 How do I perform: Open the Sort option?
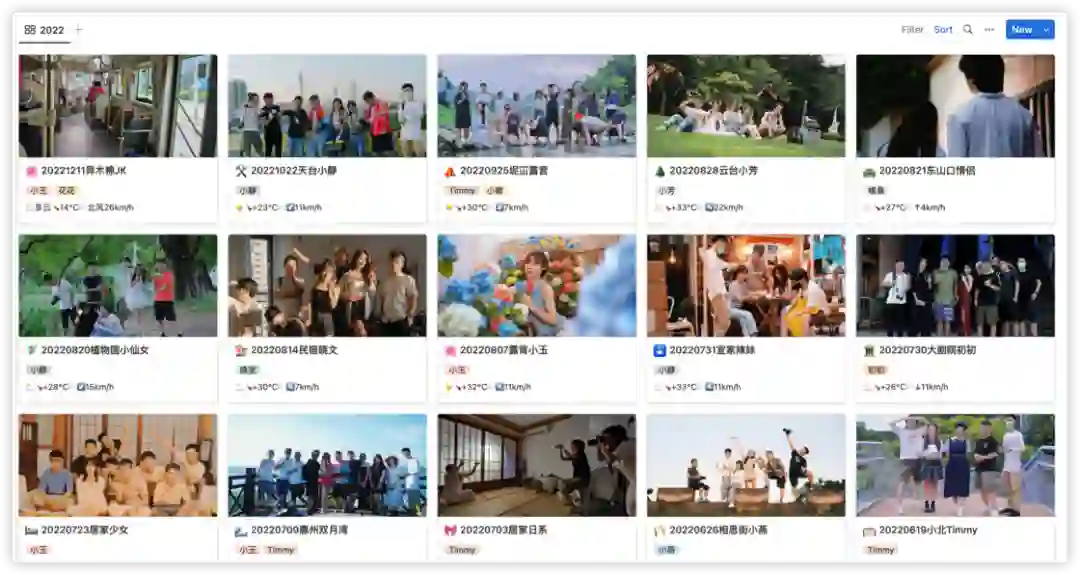coord(943,30)
